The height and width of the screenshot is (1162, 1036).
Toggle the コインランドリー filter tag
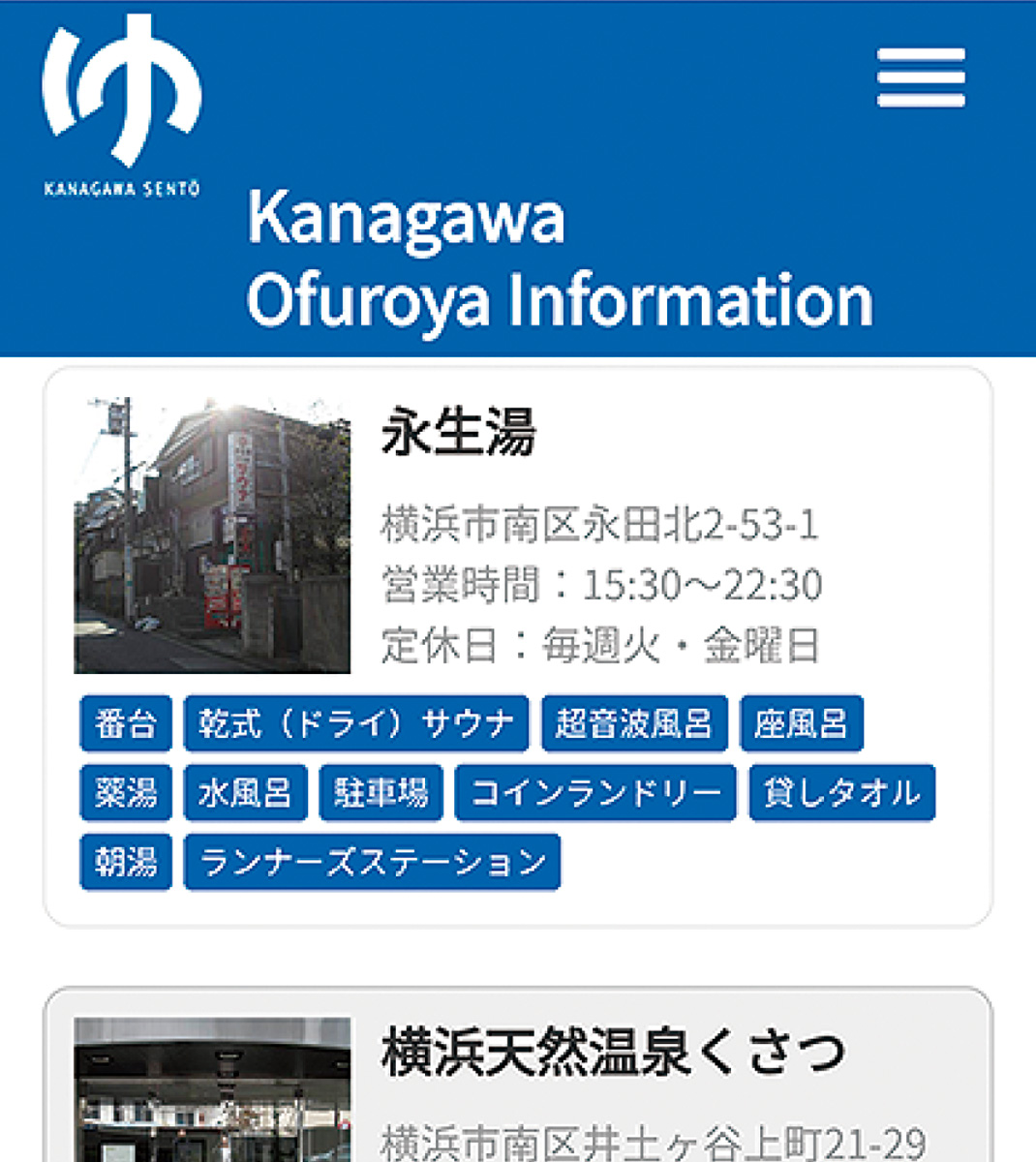point(598,792)
